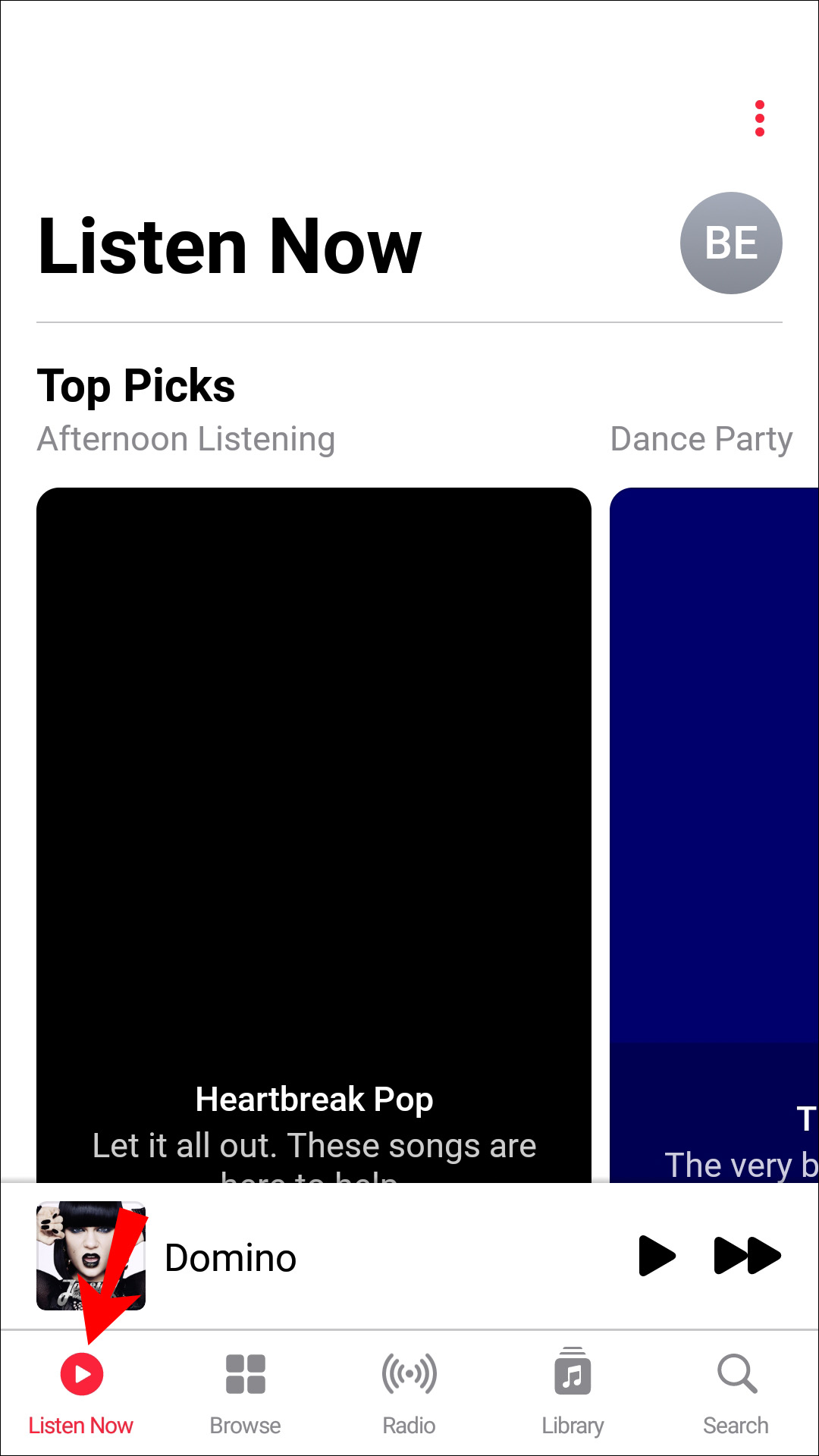Select the Listen Now tab
Screen dimensions: 819x1456
(x=81, y=1394)
